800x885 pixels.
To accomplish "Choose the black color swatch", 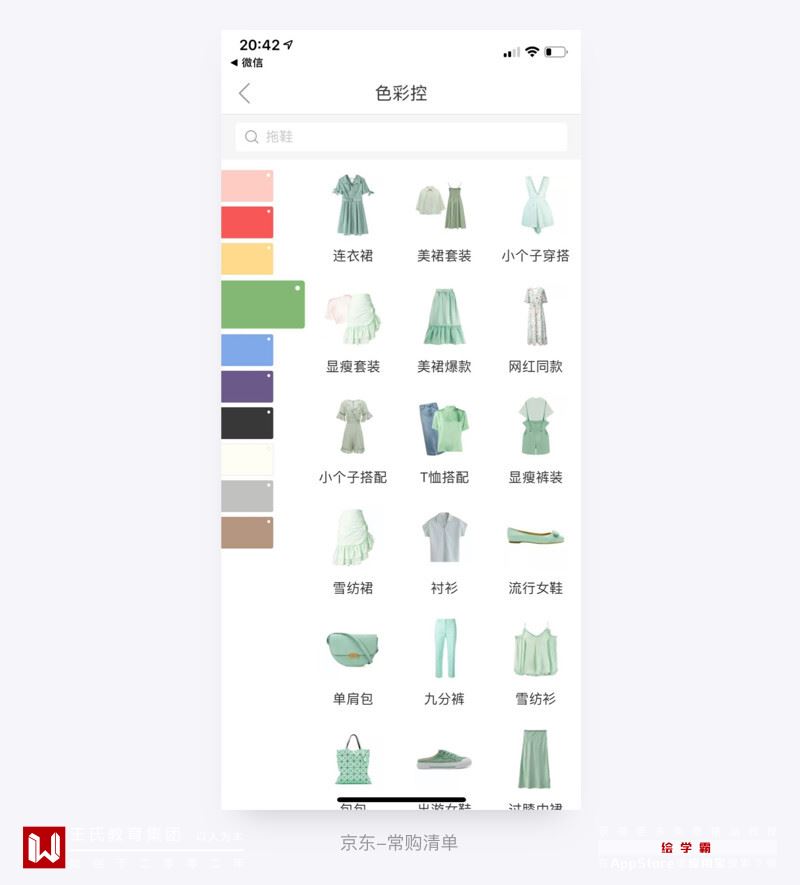I will (x=246, y=423).
